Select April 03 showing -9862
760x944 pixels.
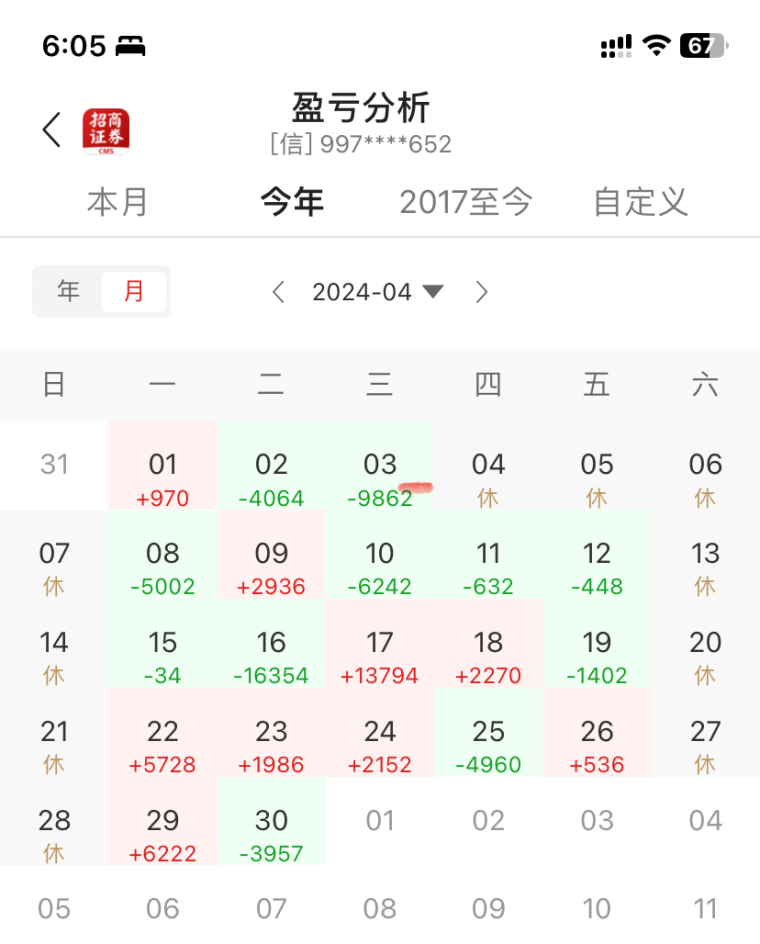380,477
